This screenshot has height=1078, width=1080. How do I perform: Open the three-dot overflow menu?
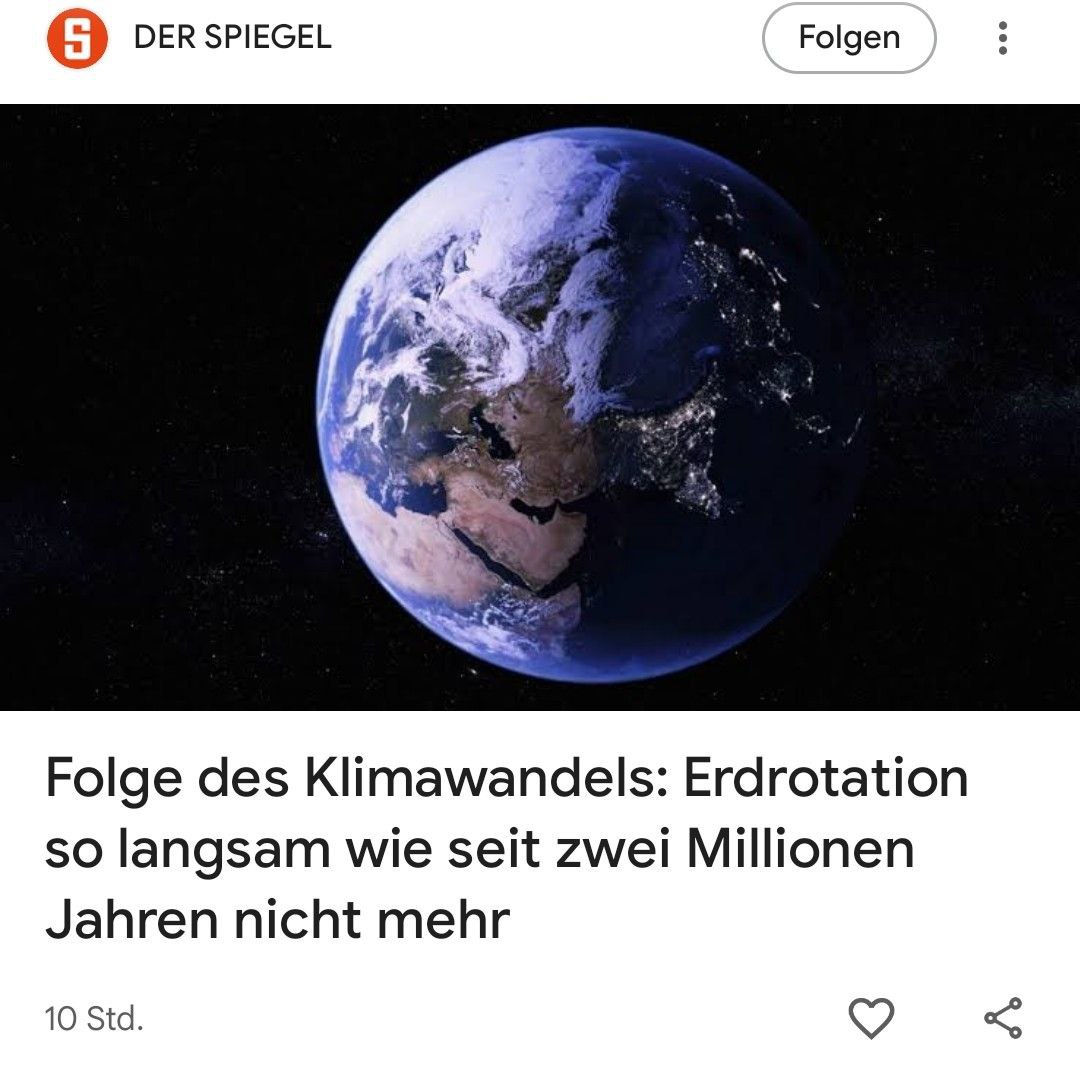[1002, 39]
